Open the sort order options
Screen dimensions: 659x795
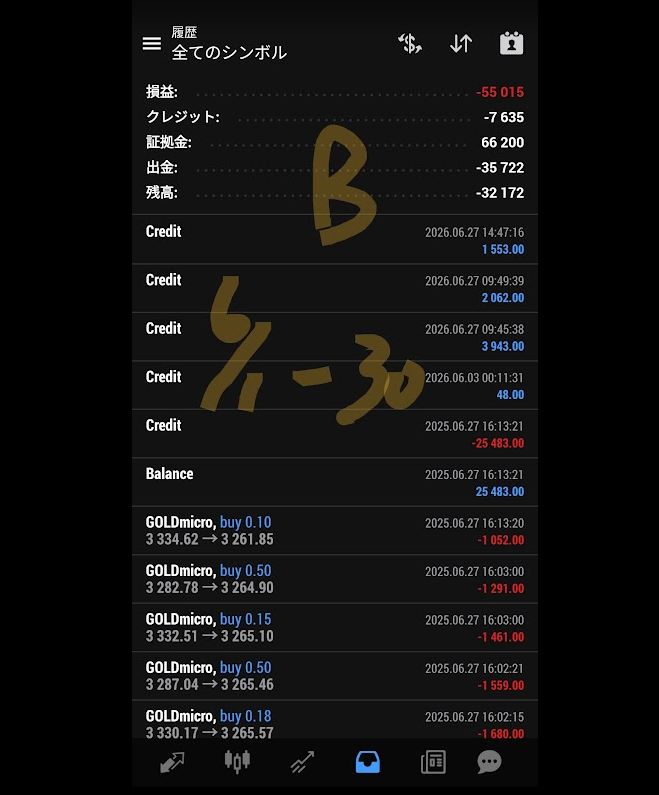(x=461, y=44)
